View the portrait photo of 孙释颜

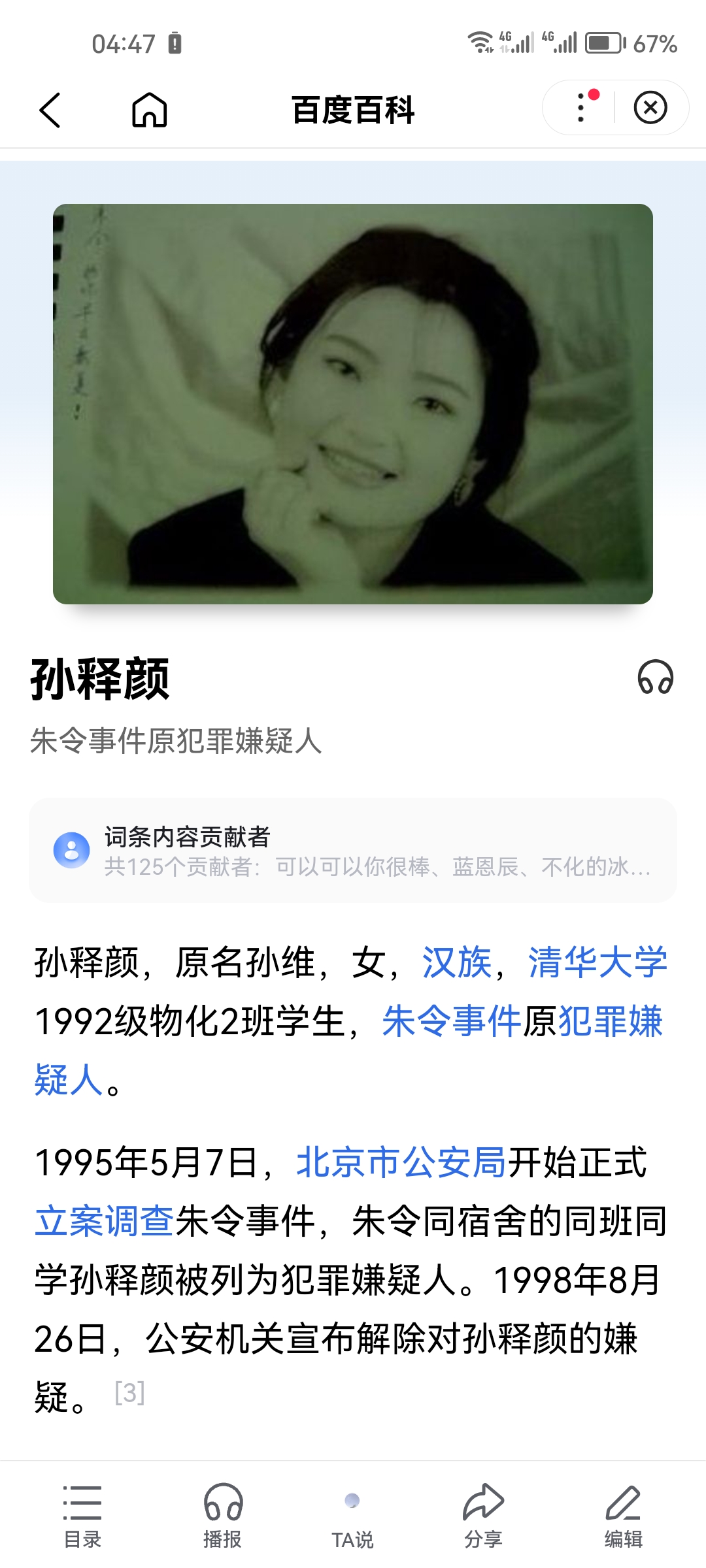click(353, 405)
